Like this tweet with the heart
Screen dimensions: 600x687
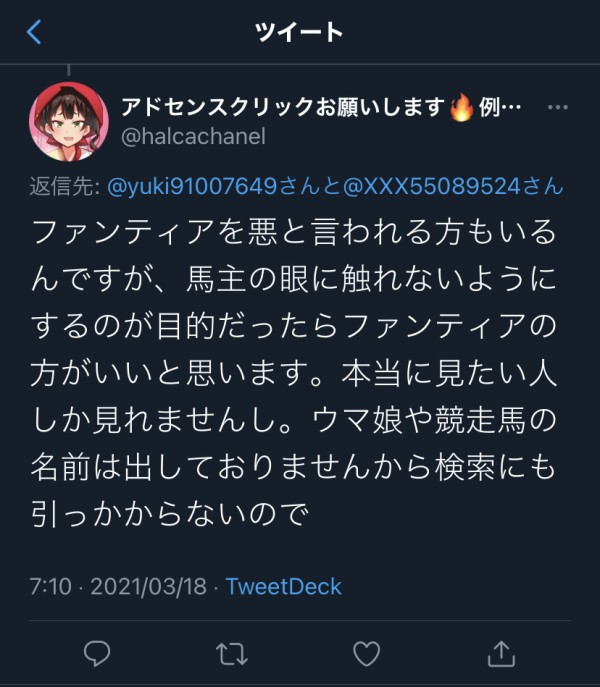367,653
